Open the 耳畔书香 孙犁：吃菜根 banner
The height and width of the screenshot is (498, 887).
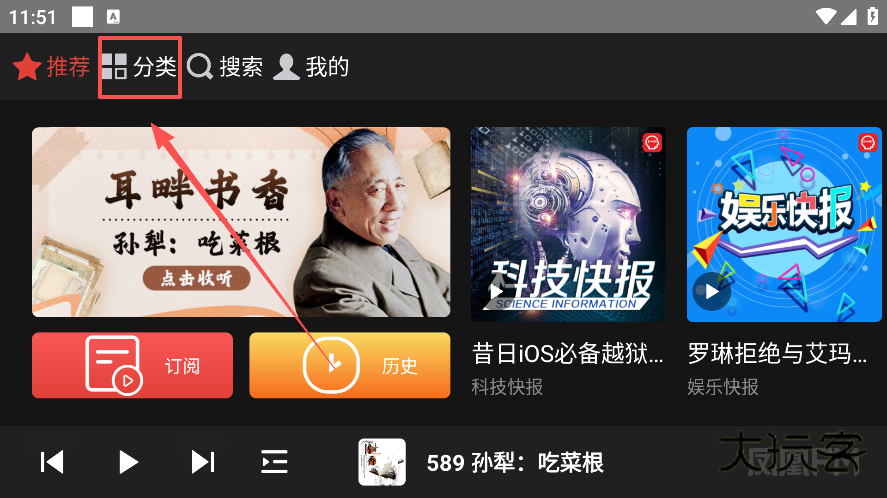tap(241, 222)
